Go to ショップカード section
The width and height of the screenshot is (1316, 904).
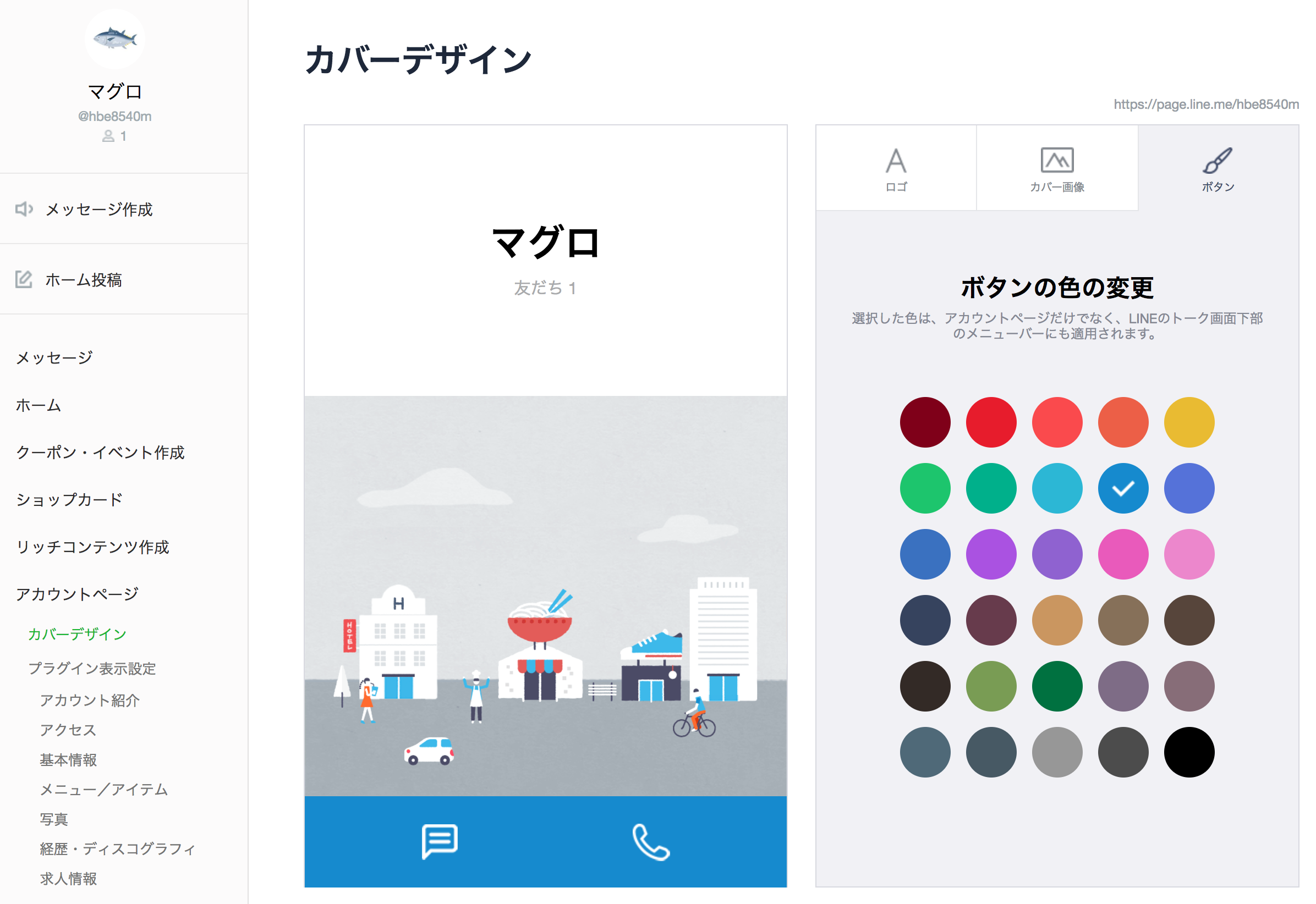(x=69, y=500)
